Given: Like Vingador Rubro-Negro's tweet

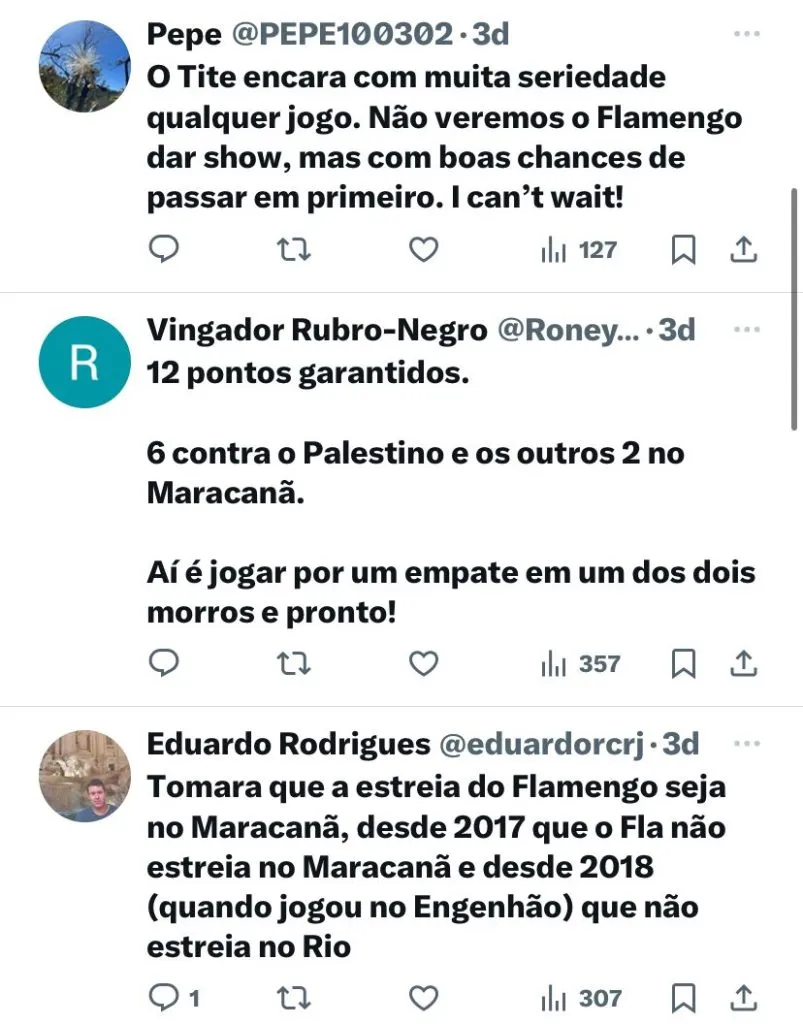Looking at the screenshot, I should (x=425, y=663).
